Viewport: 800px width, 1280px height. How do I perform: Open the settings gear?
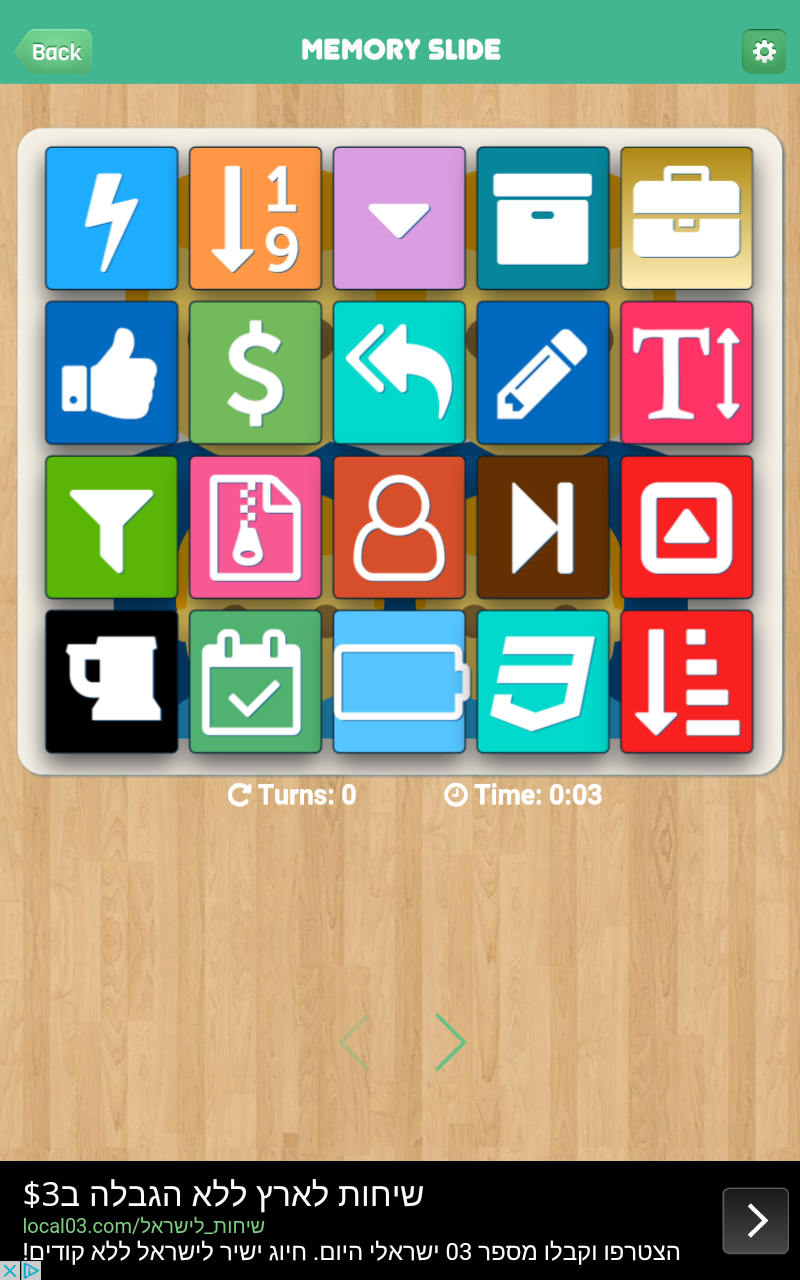point(763,51)
